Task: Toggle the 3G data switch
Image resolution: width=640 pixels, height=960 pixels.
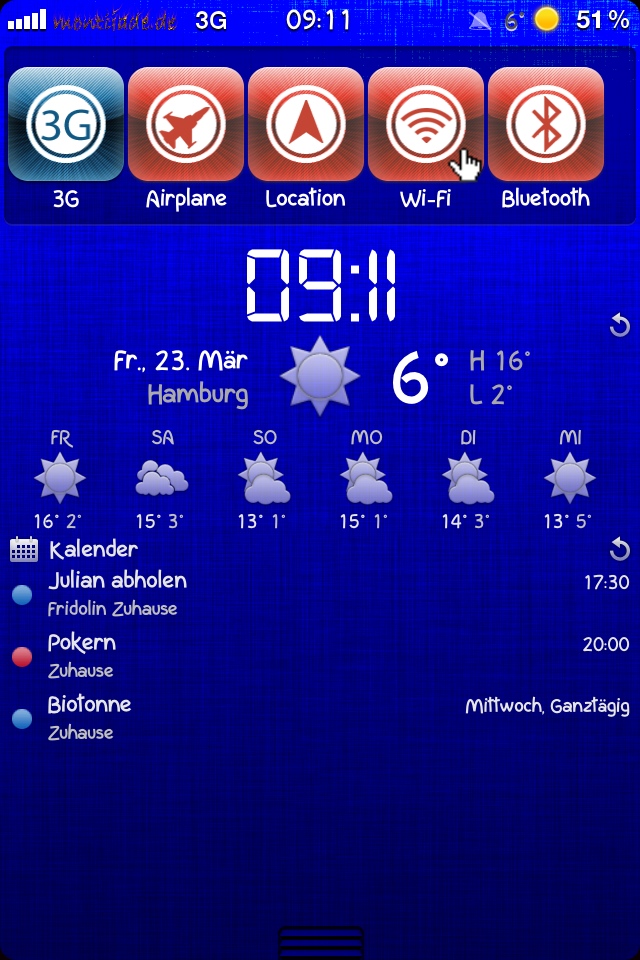Action: tap(66, 124)
